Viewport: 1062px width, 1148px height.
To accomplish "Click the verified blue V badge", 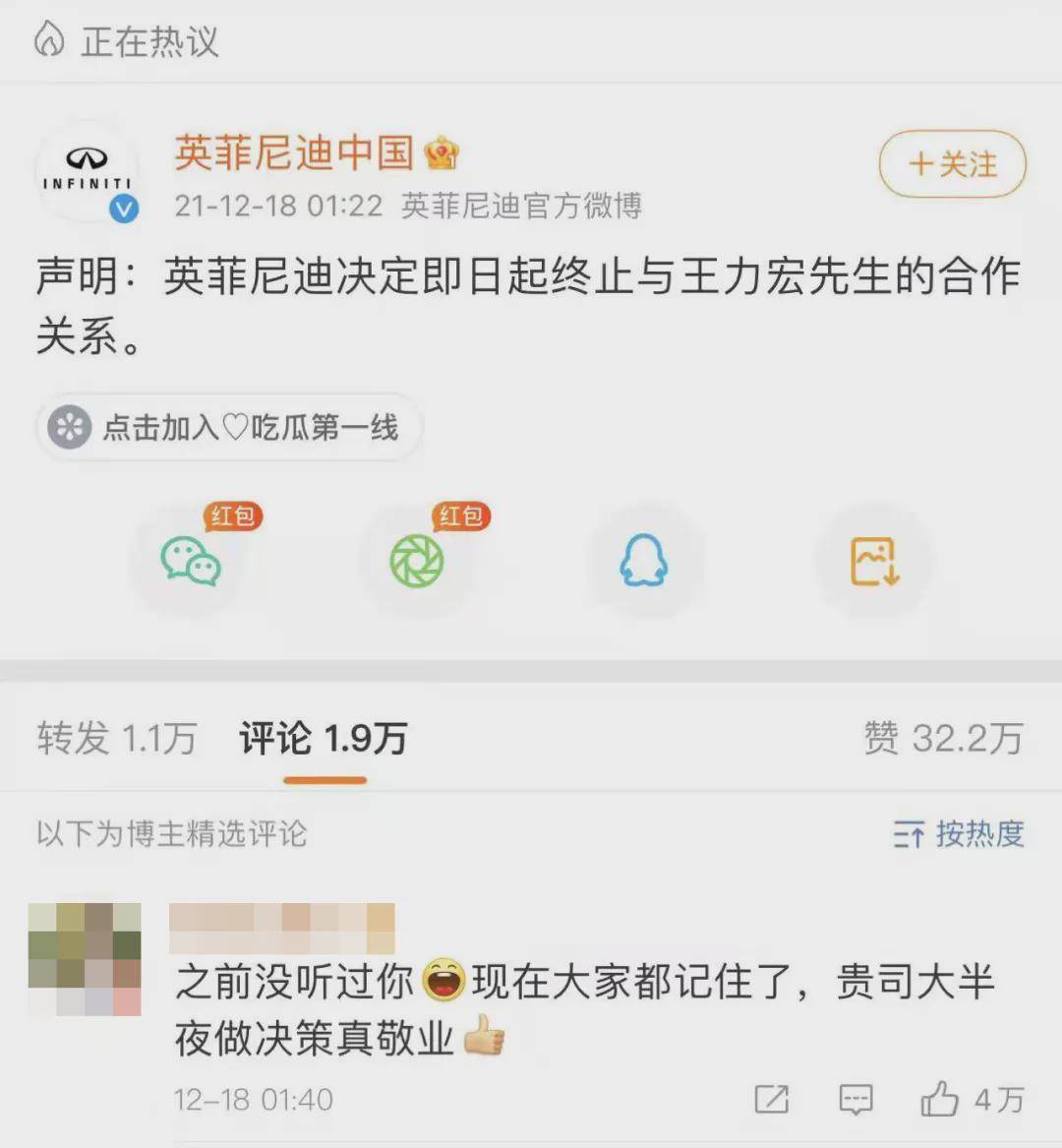I will (122, 209).
